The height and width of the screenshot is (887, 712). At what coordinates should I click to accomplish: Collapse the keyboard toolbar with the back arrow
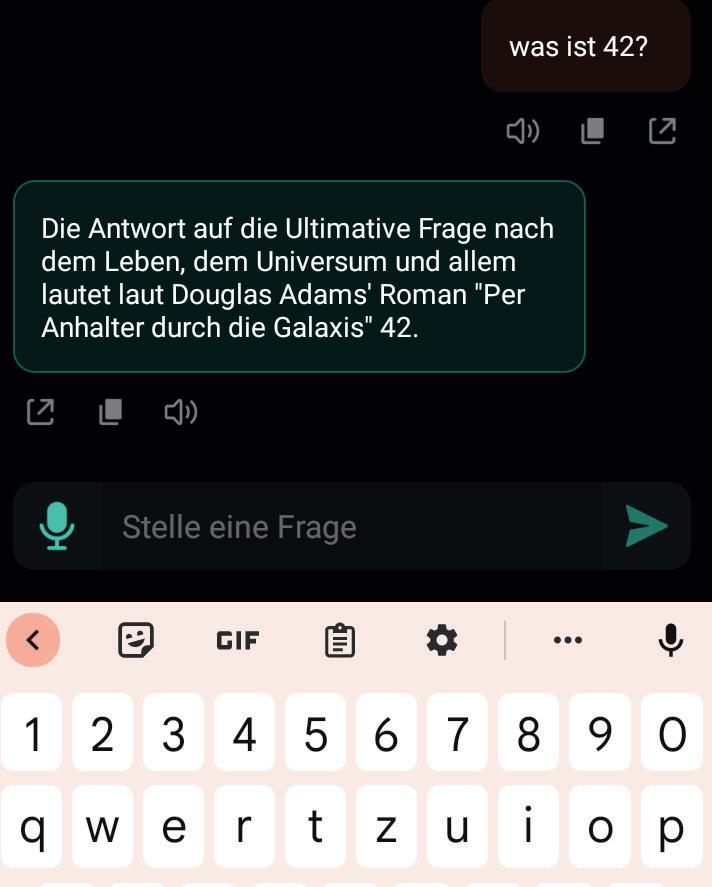point(33,640)
